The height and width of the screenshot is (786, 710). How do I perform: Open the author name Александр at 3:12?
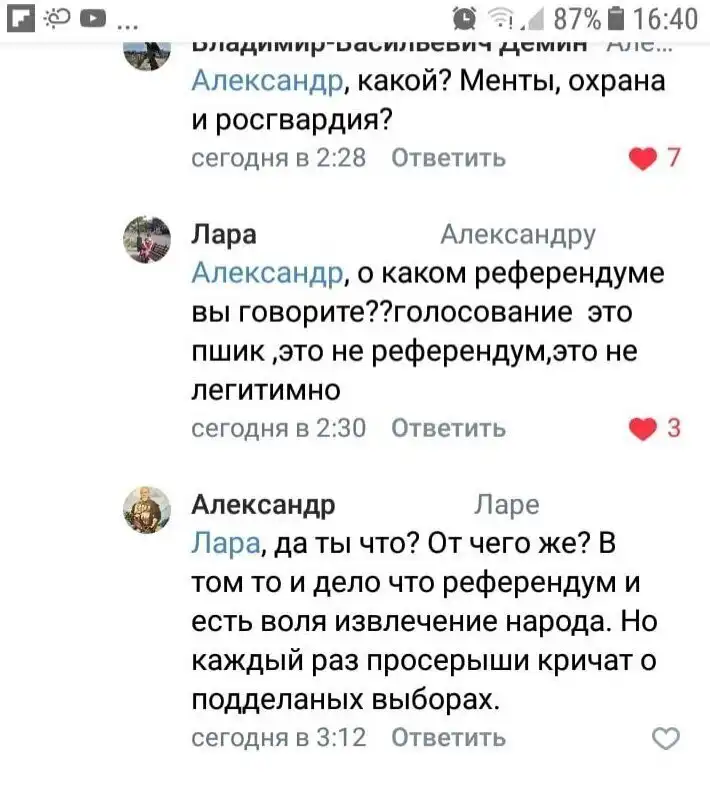263,504
